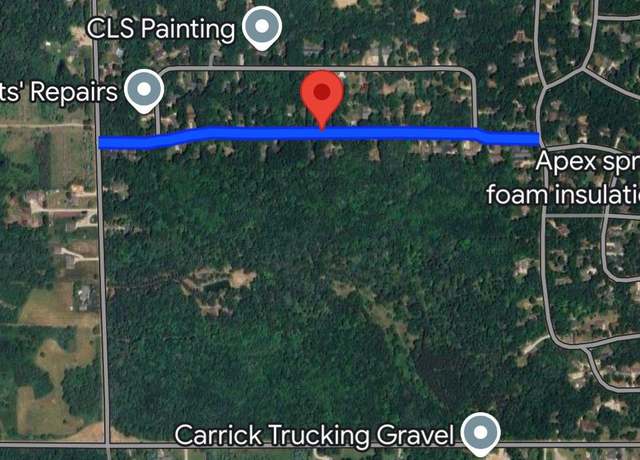Open the CLS Painting place marker

tap(262, 28)
